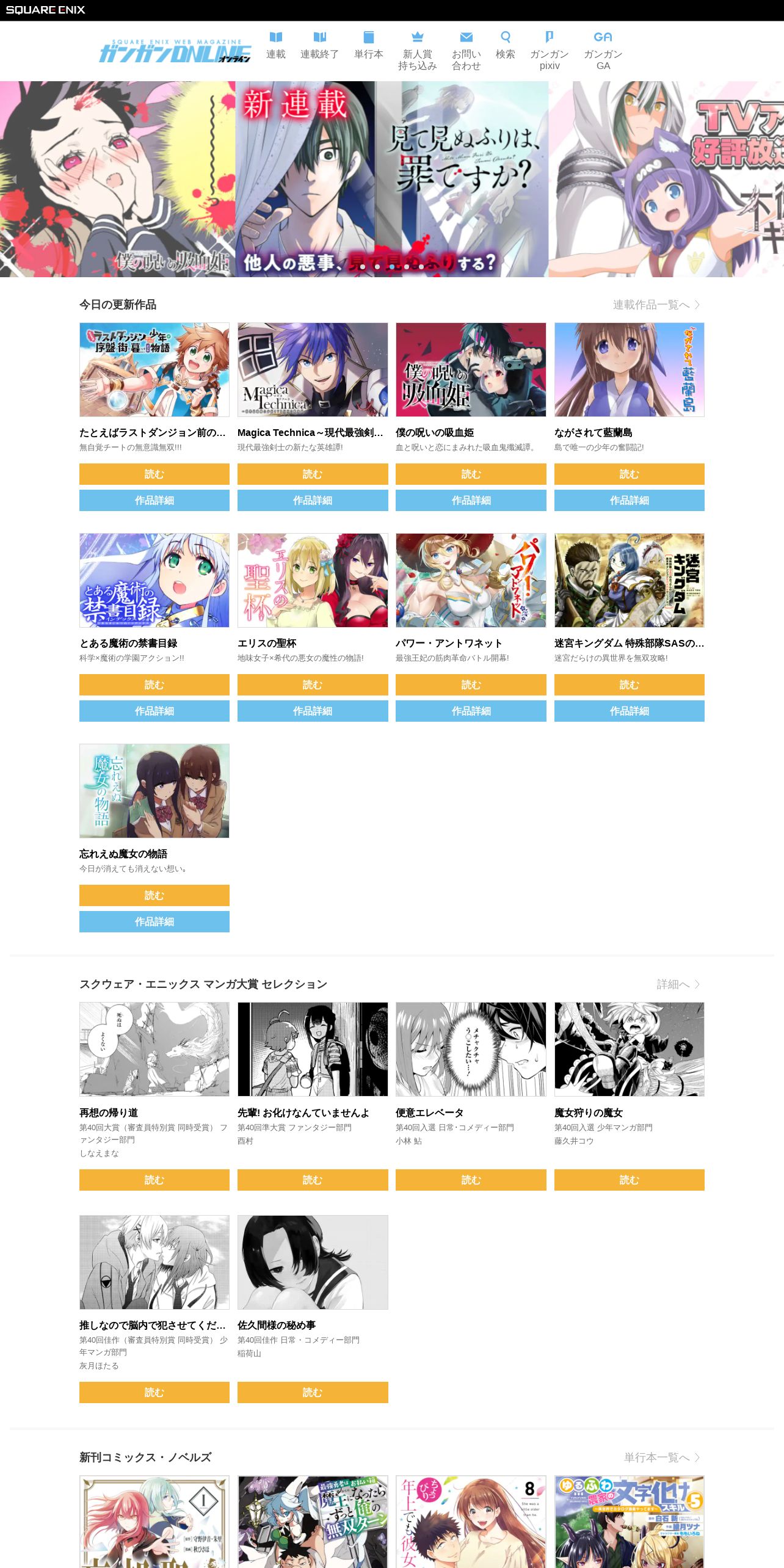Open the 連載 navigation item
The height and width of the screenshot is (1568, 784).
pyautogui.click(x=275, y=46)
